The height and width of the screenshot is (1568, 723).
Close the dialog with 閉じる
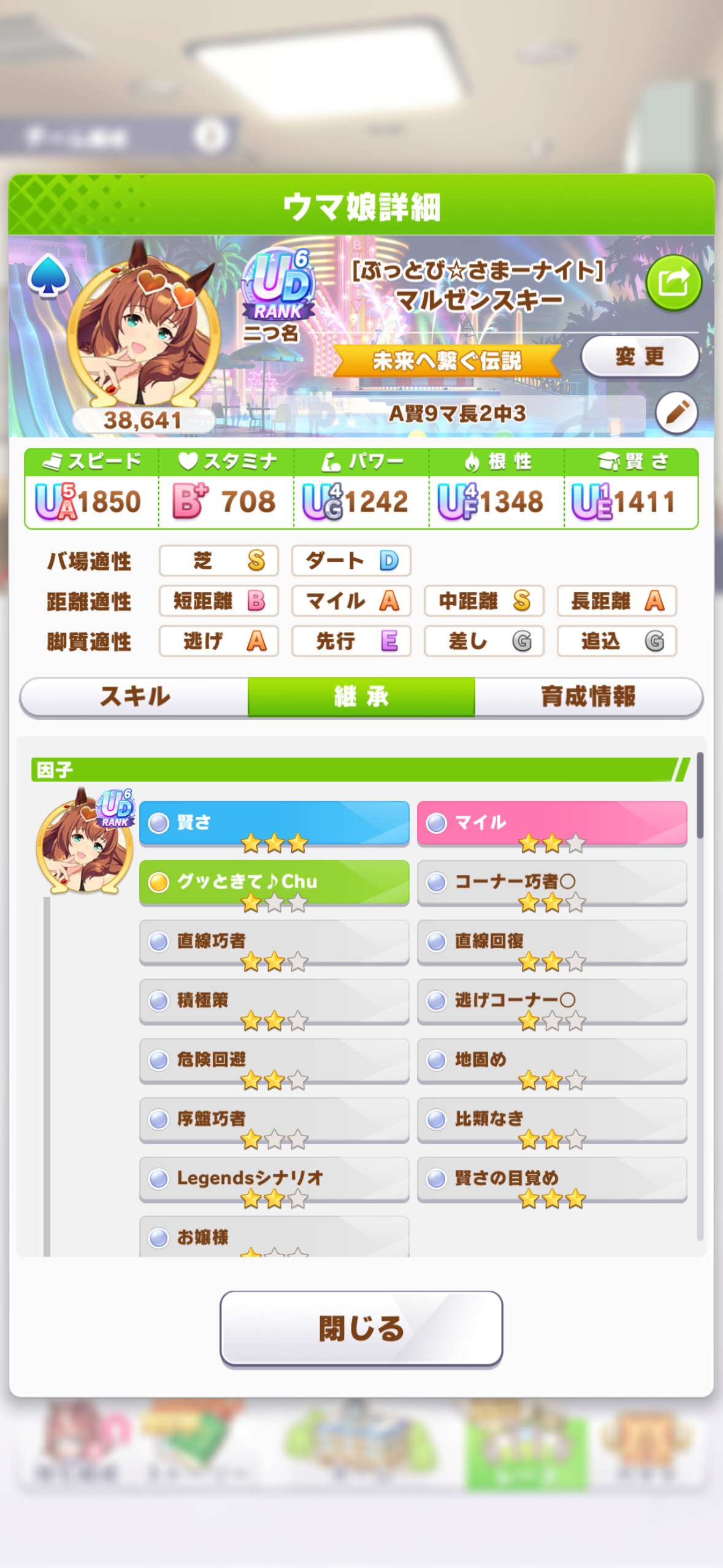tap(361, 1329)
